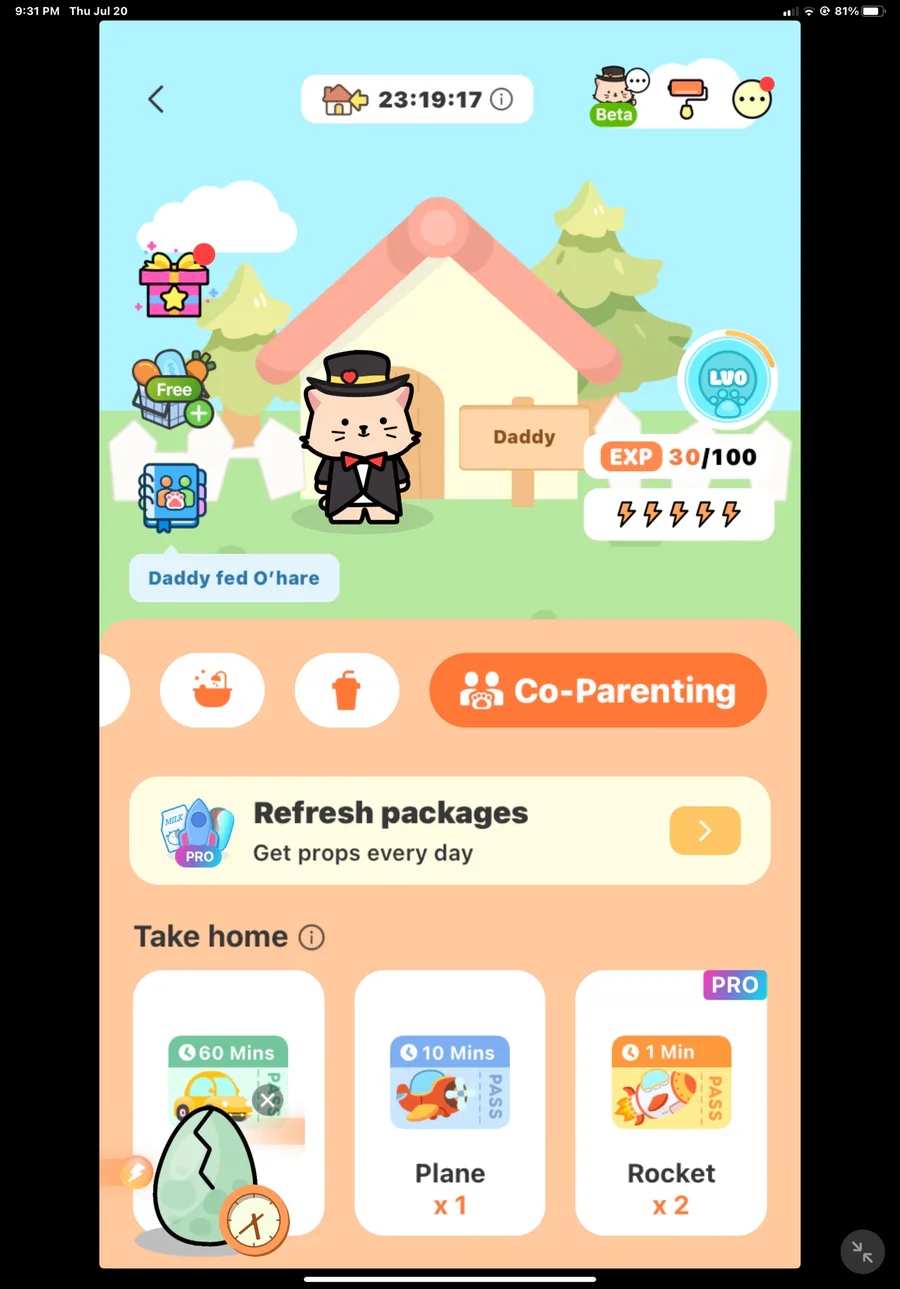The image size is (900, 1289).
Task: Choose the 60 Mins car pass
Action: pos(228,1060)
